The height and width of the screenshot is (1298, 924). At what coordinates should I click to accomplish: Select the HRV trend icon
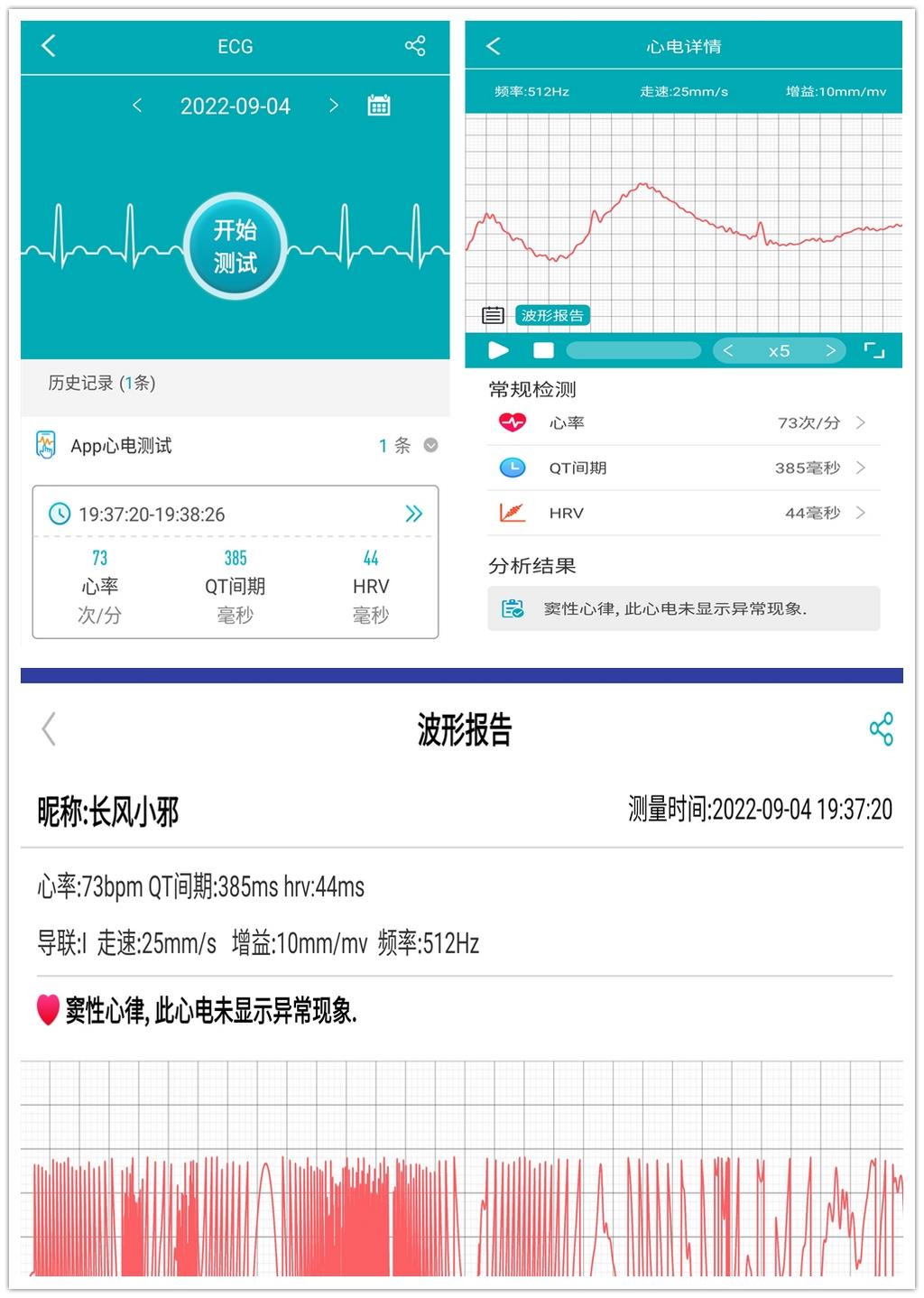pyautogui.click(x=512, y=513)
